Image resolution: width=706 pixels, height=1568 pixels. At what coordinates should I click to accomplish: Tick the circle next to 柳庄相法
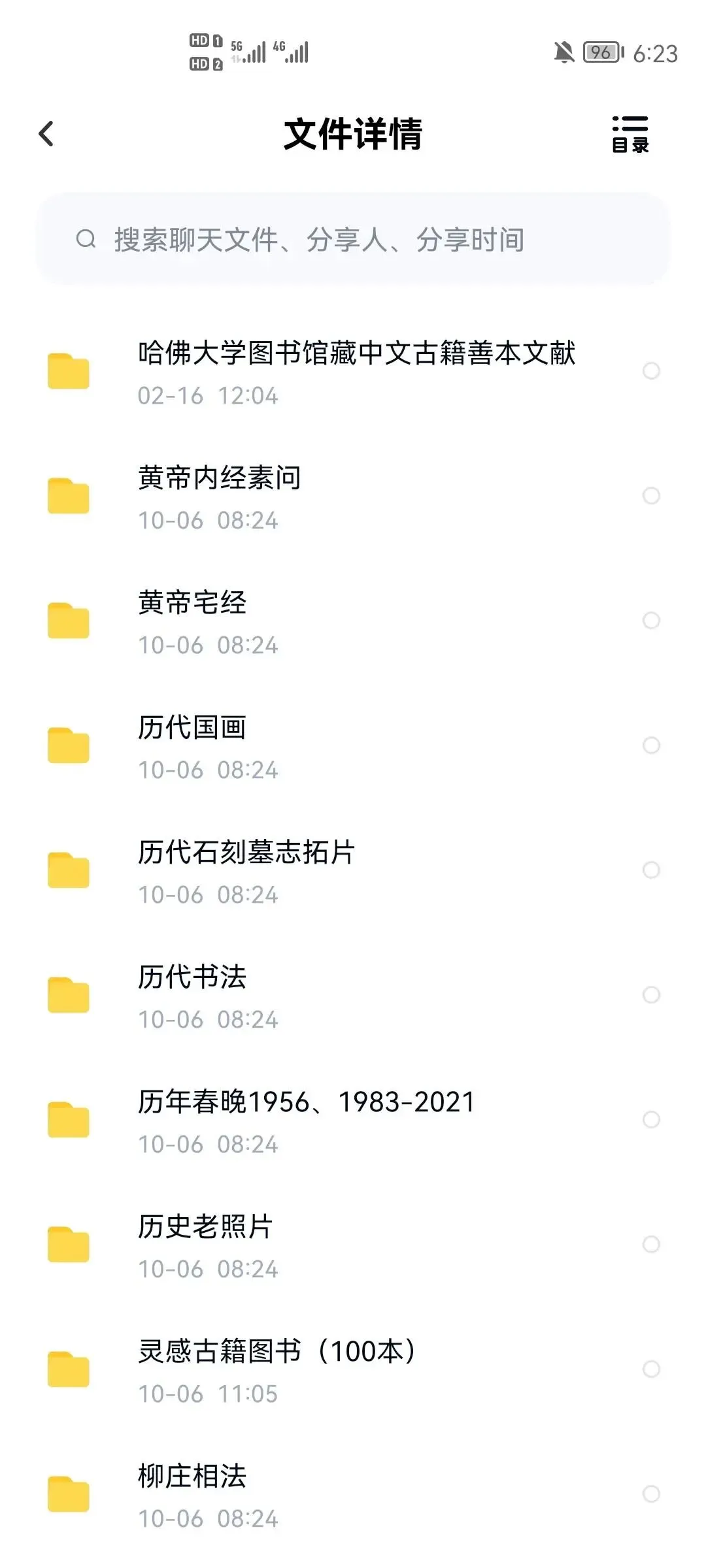coord(651,1494)
